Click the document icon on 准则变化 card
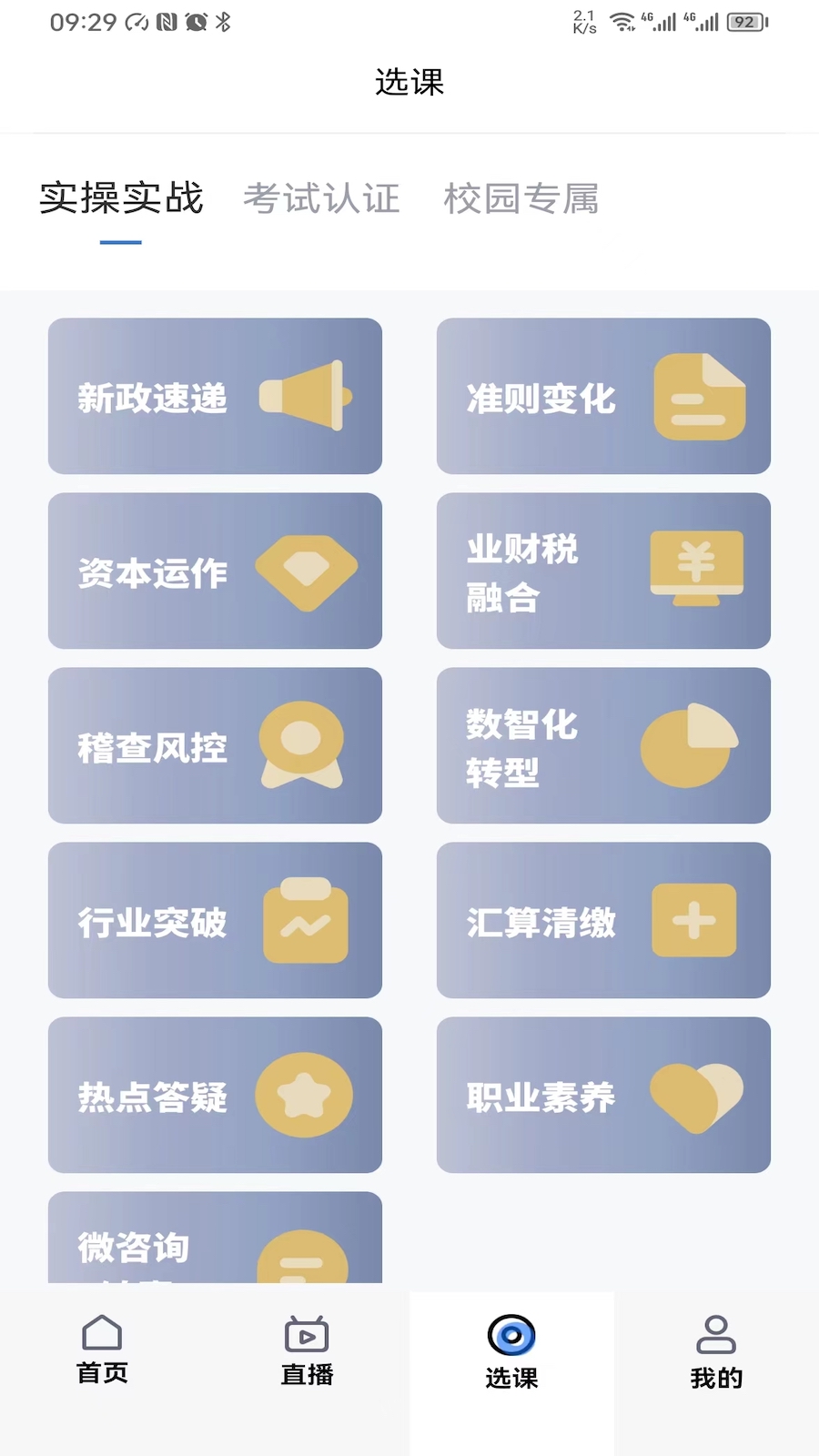Image resolution: width=819 pixels, height=1456 pixels. (x=699, y=395)
